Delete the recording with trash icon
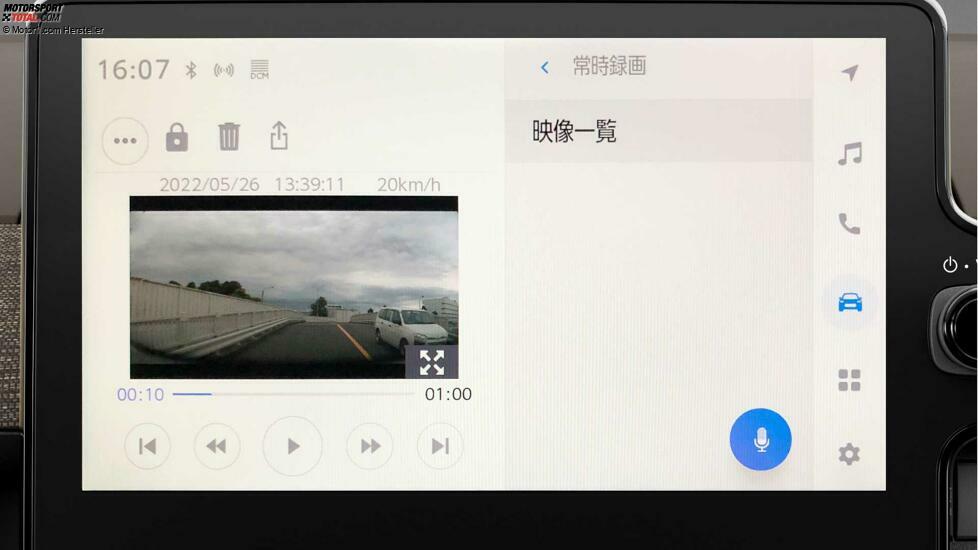The height and width of the screenshot is (550, 978). 229,136
